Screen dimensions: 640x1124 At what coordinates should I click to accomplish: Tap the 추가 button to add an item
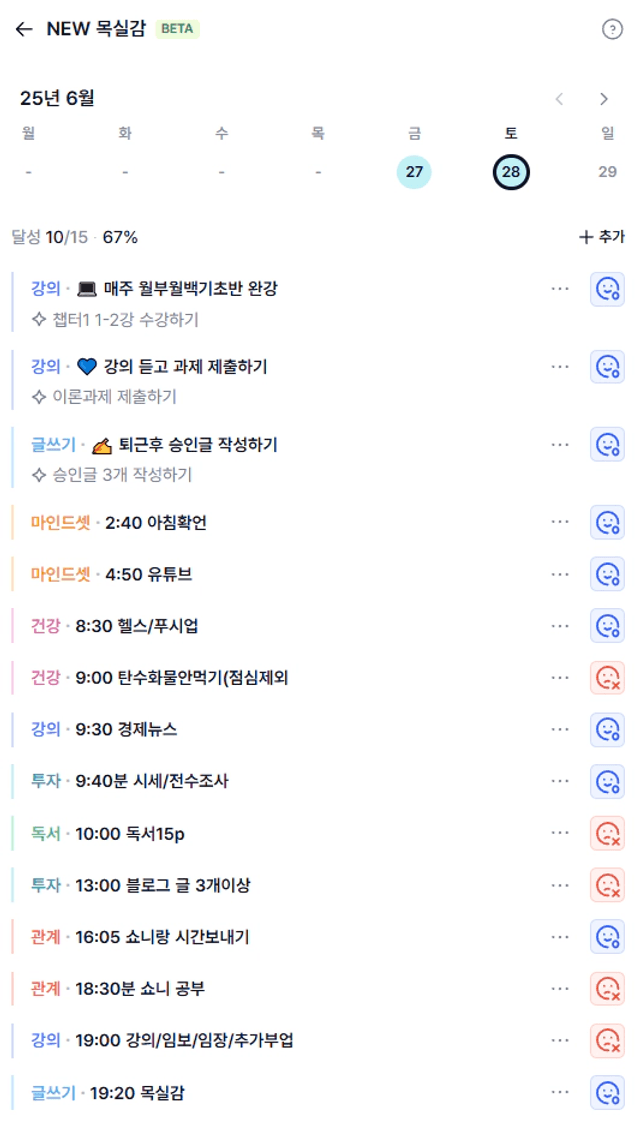tap(602, 237)
